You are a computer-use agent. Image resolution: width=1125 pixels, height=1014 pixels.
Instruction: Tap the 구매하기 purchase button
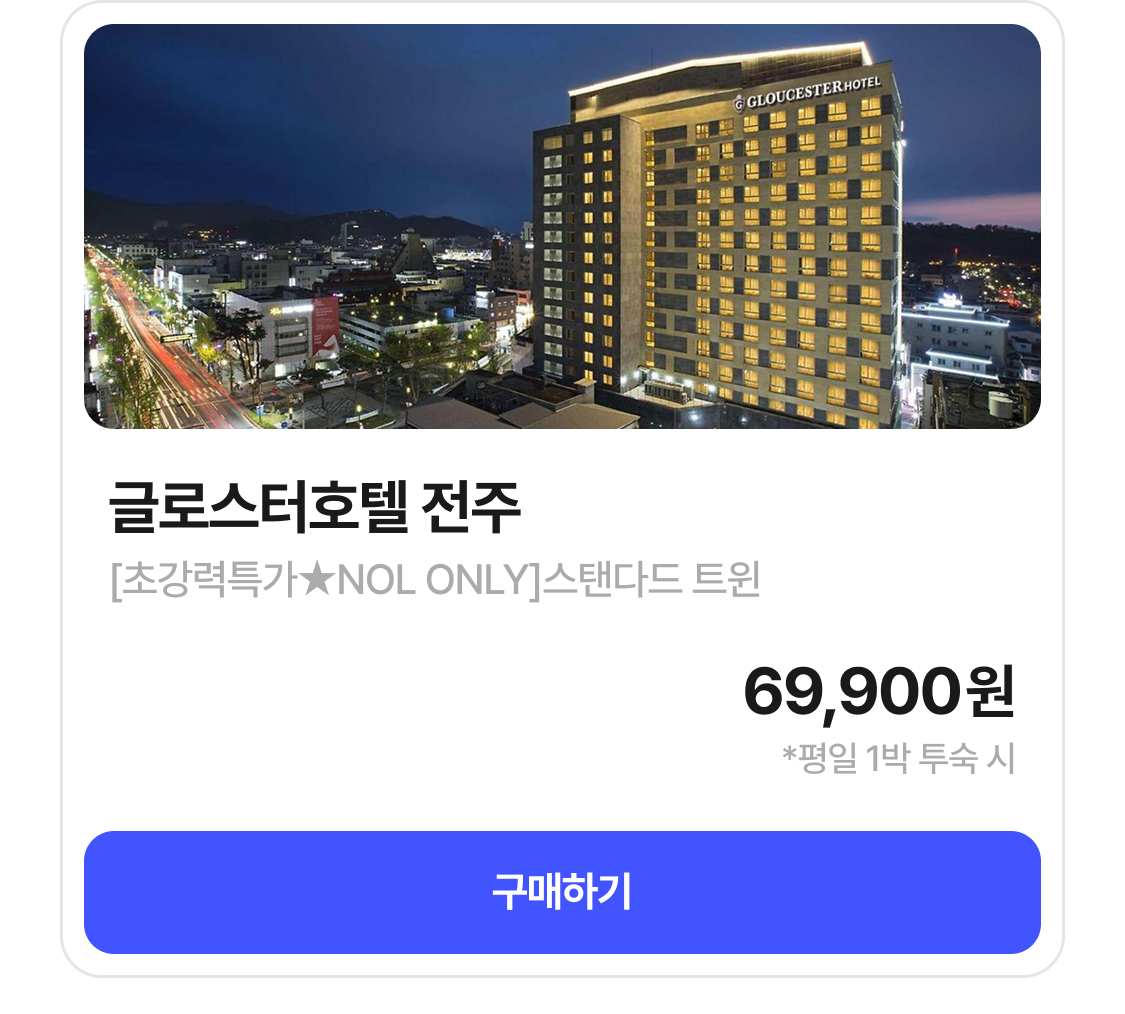(562, 892)
